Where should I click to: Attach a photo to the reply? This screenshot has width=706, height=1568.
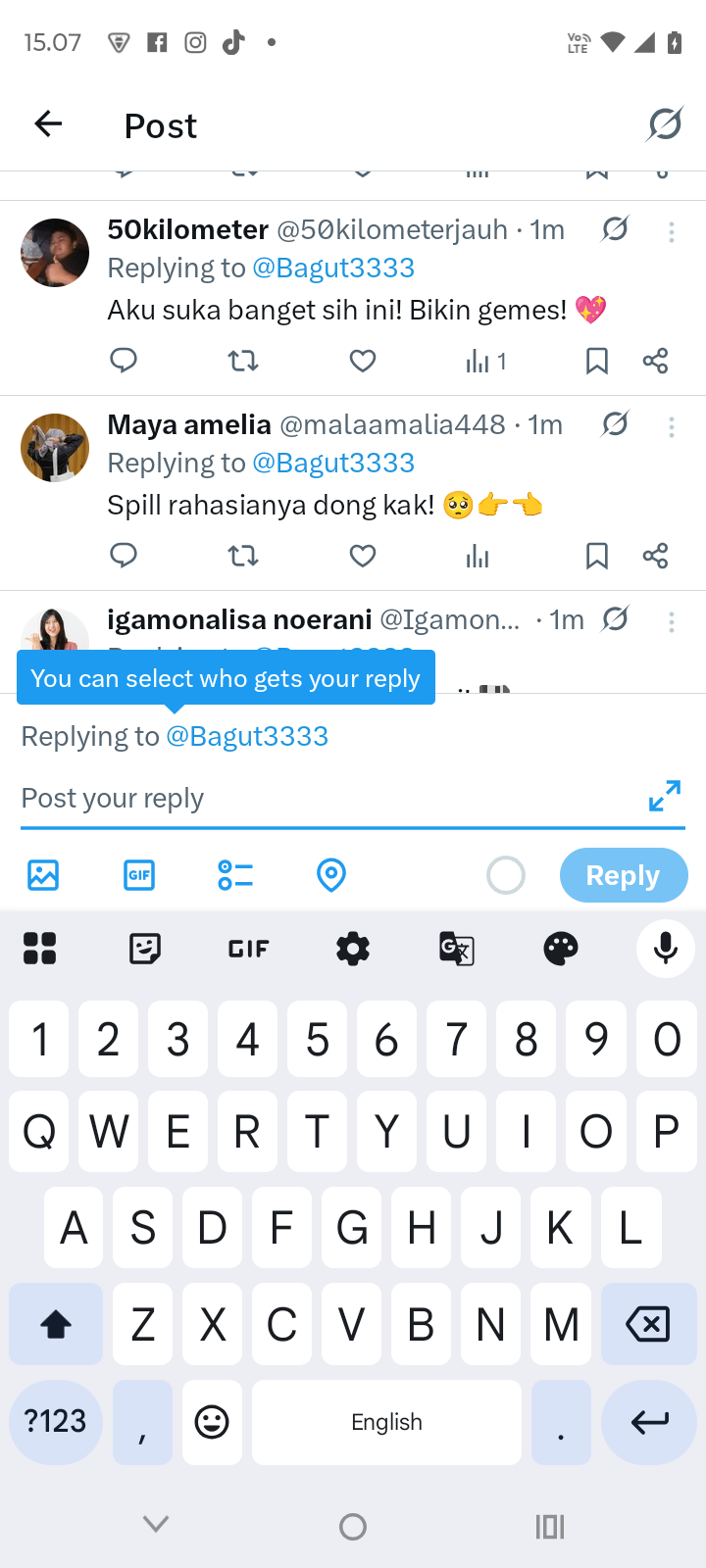coord(43,874)
